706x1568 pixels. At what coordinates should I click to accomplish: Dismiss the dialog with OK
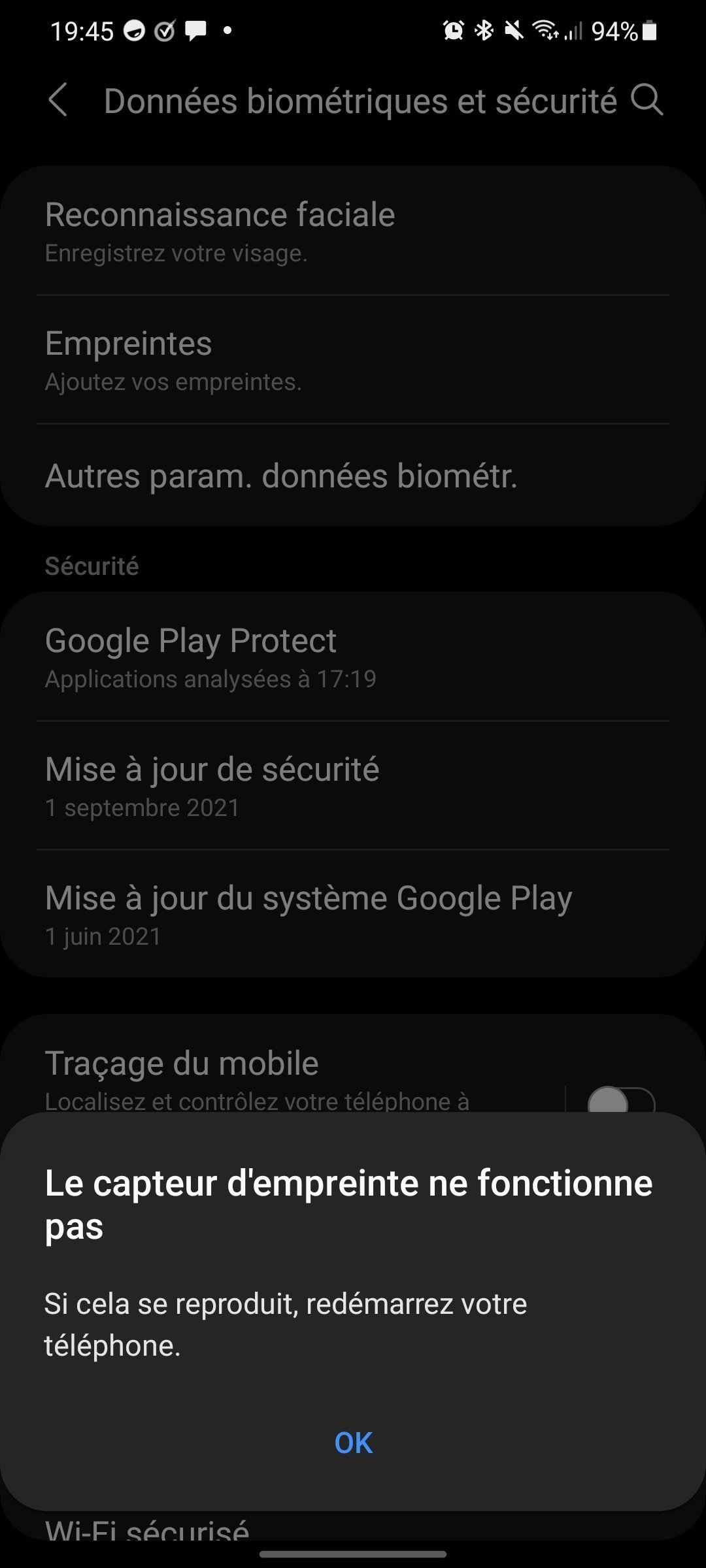[353, 1443]
